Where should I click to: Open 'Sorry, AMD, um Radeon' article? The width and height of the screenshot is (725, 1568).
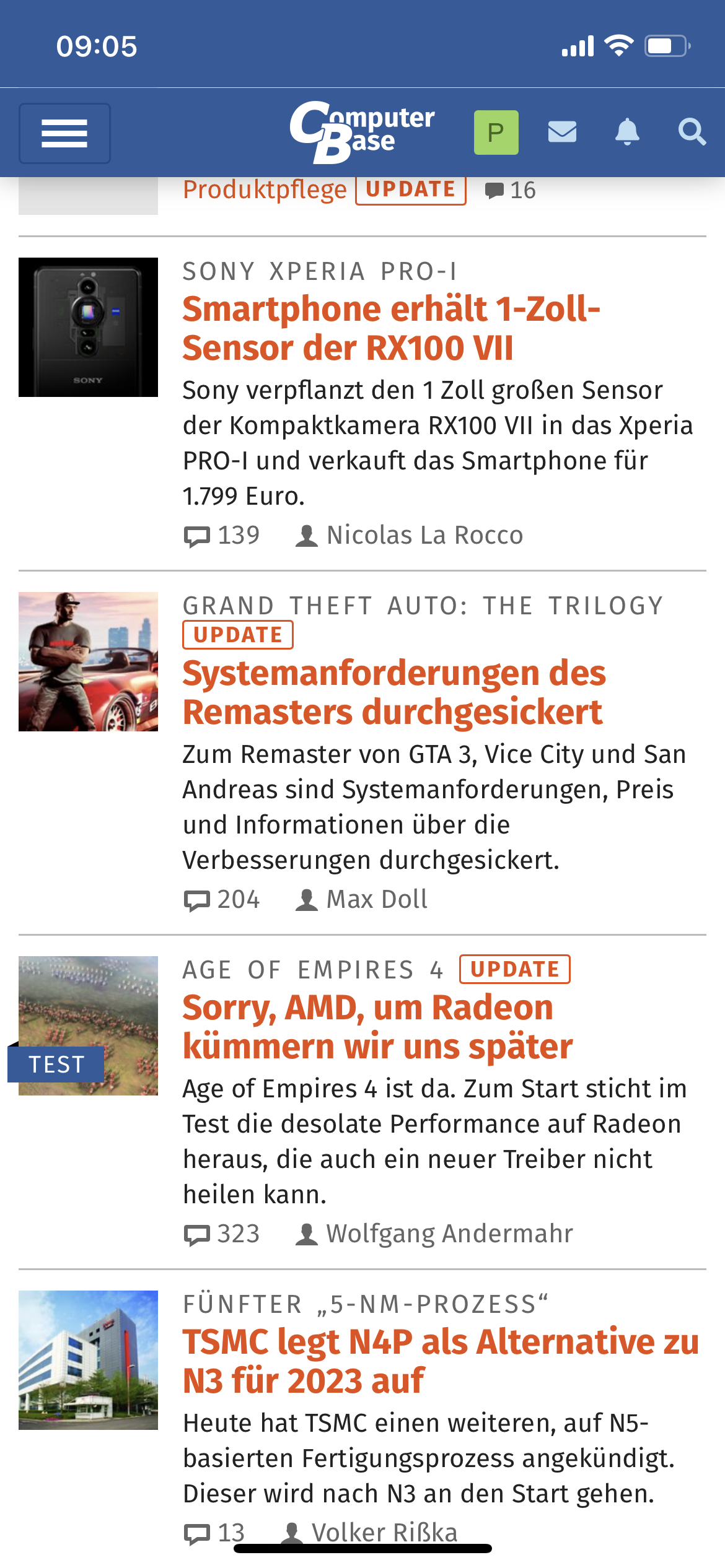point(377,1027)
